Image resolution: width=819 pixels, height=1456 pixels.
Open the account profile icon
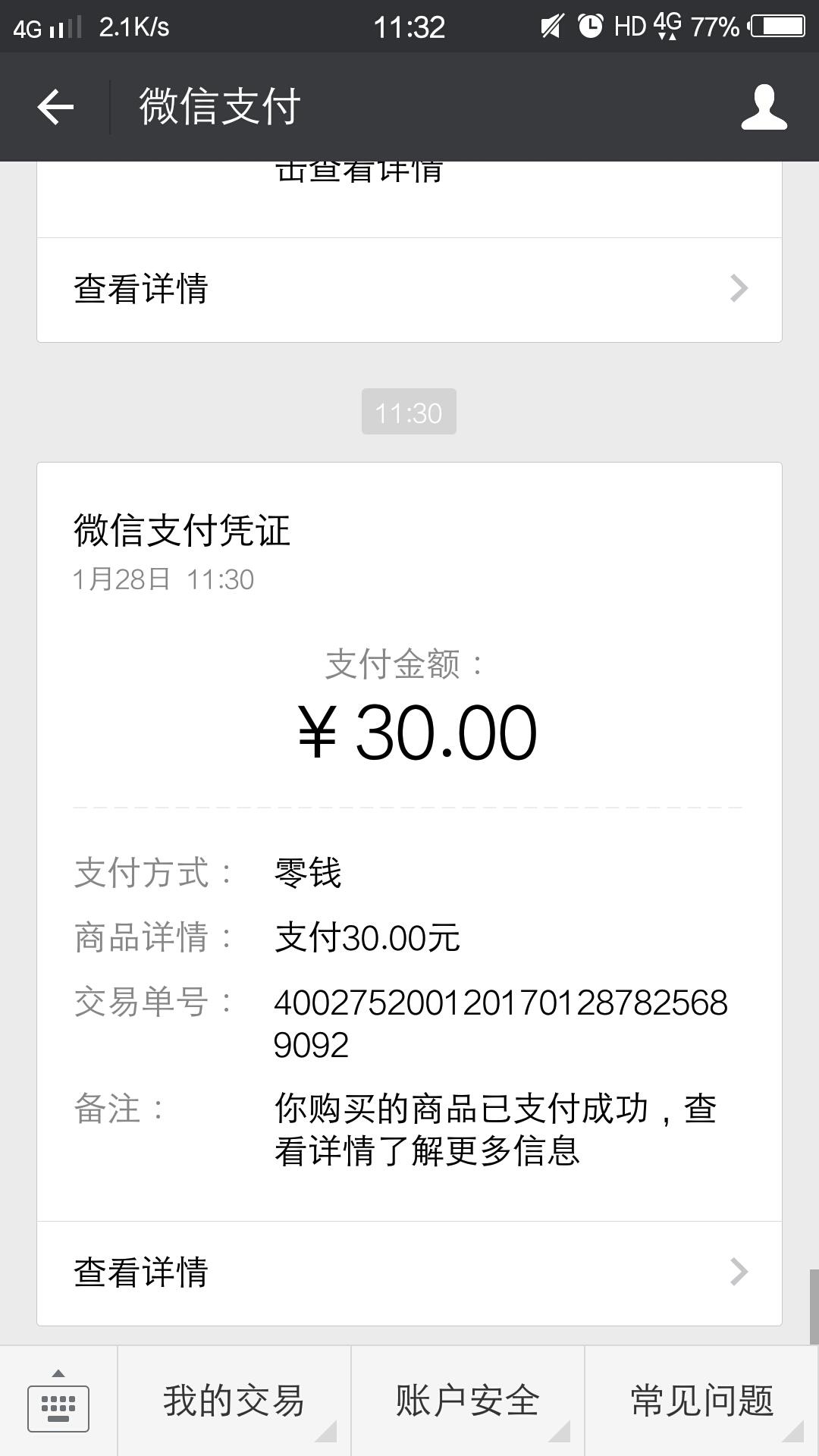[764, 107]
